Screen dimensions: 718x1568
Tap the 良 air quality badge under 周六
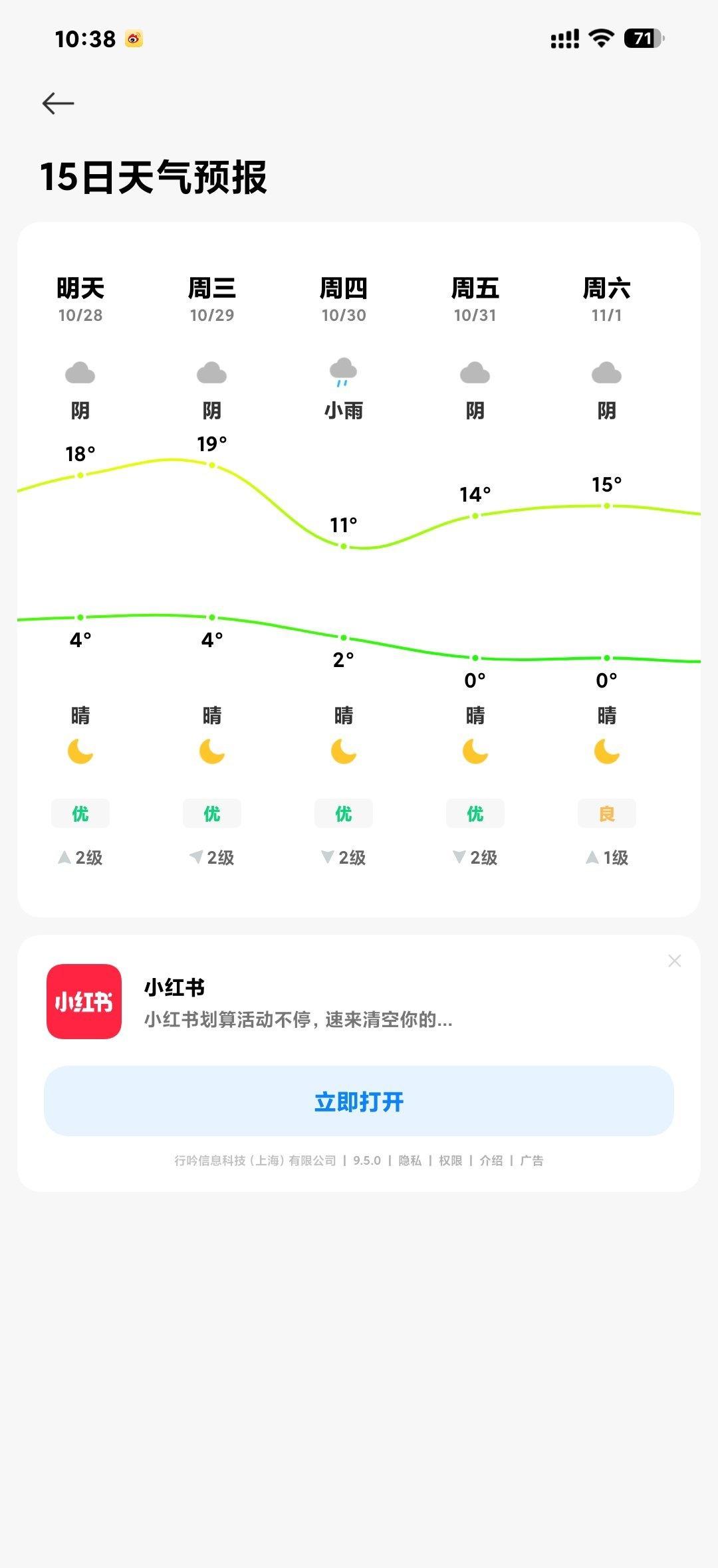pos(606,813)
